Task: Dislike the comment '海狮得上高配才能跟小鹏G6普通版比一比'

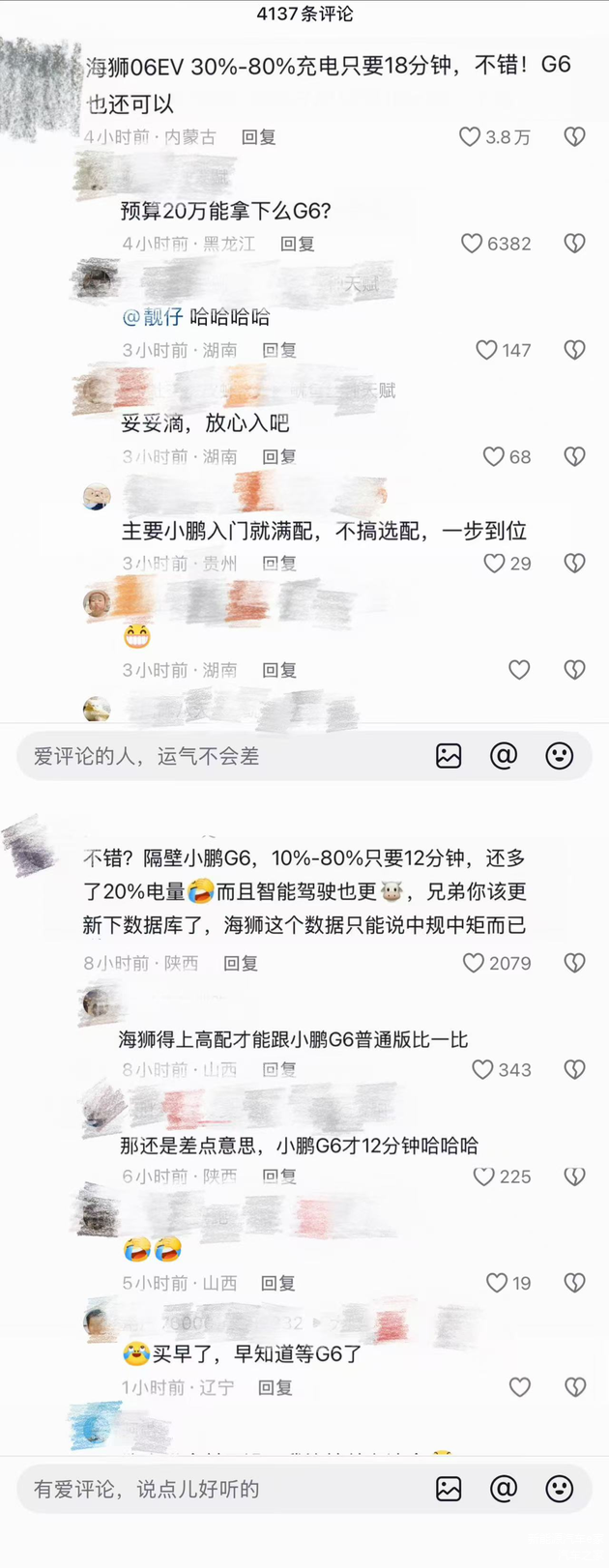Action: point(574,1069)
